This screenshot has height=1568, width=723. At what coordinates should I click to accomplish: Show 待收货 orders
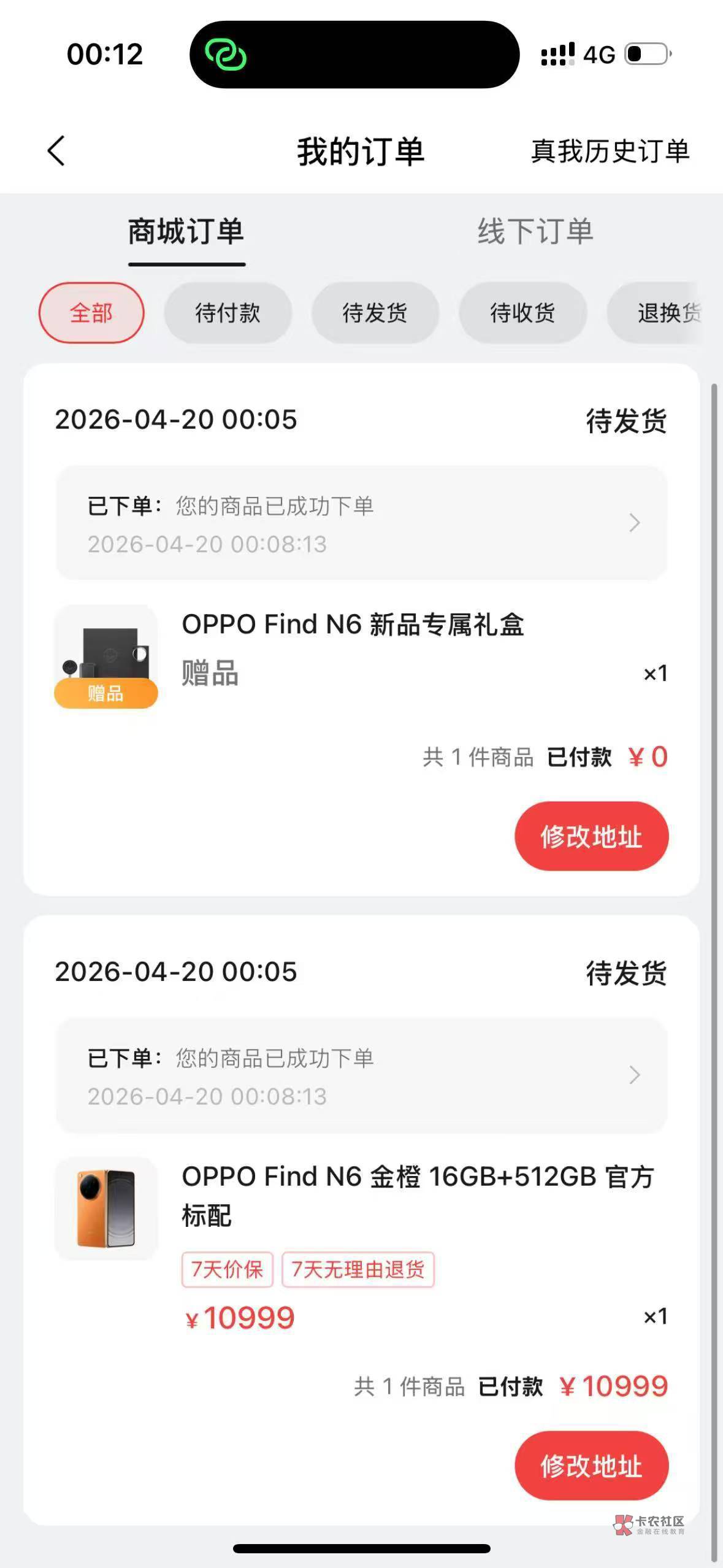[x=522, y=313]
